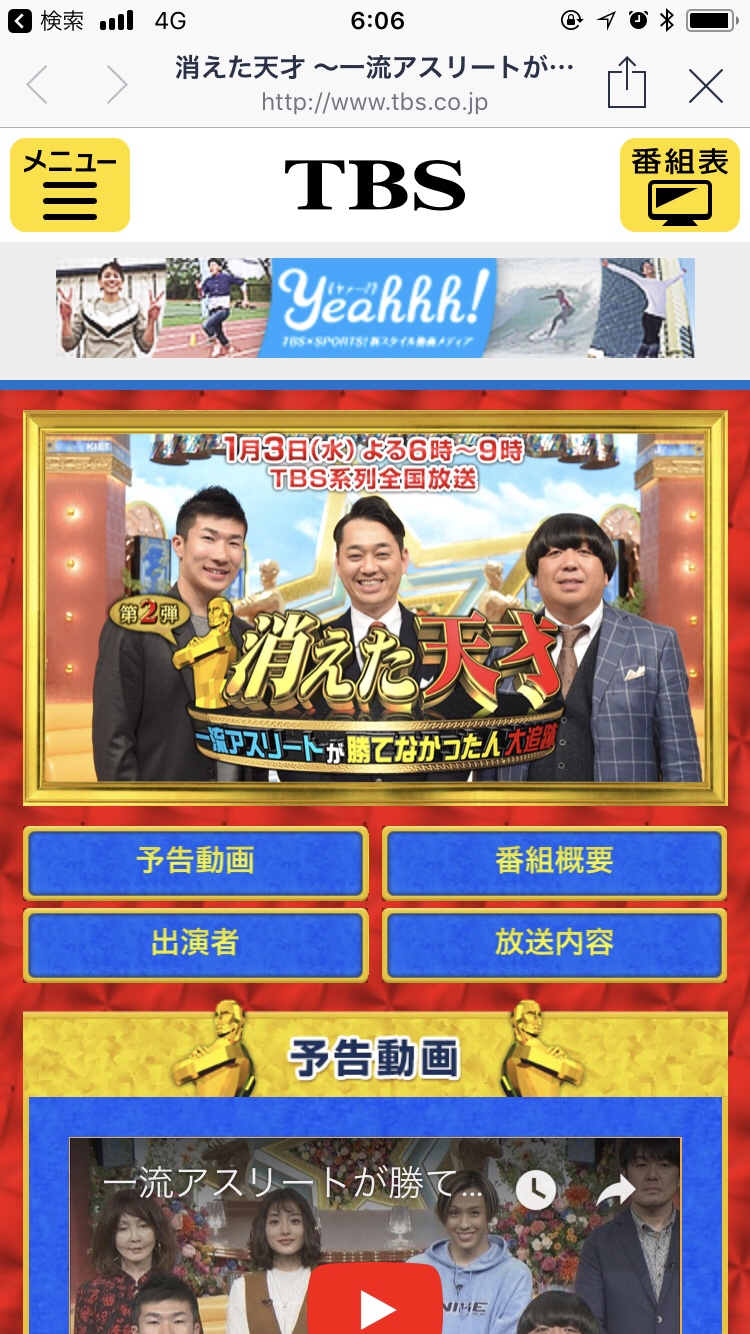The width and height of the screenshot is (750, 1334).
Task: Open the Yeahhh! sports banner ad
Action: [375, 308]
